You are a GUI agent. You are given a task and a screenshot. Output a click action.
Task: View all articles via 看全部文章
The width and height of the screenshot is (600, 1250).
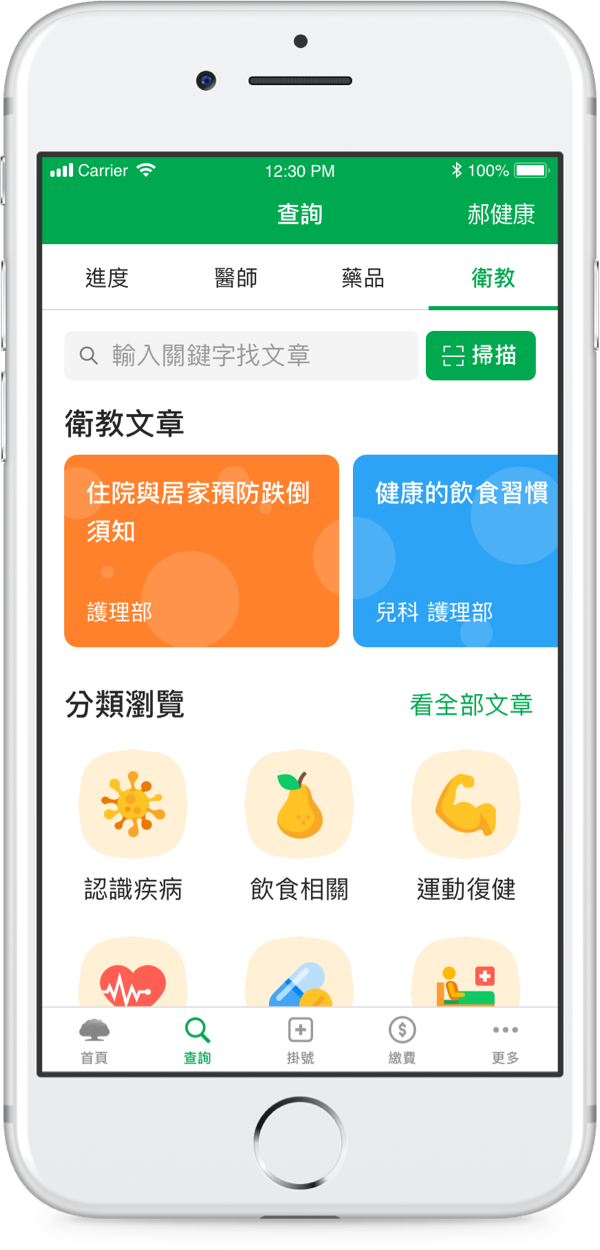point(471,704)
